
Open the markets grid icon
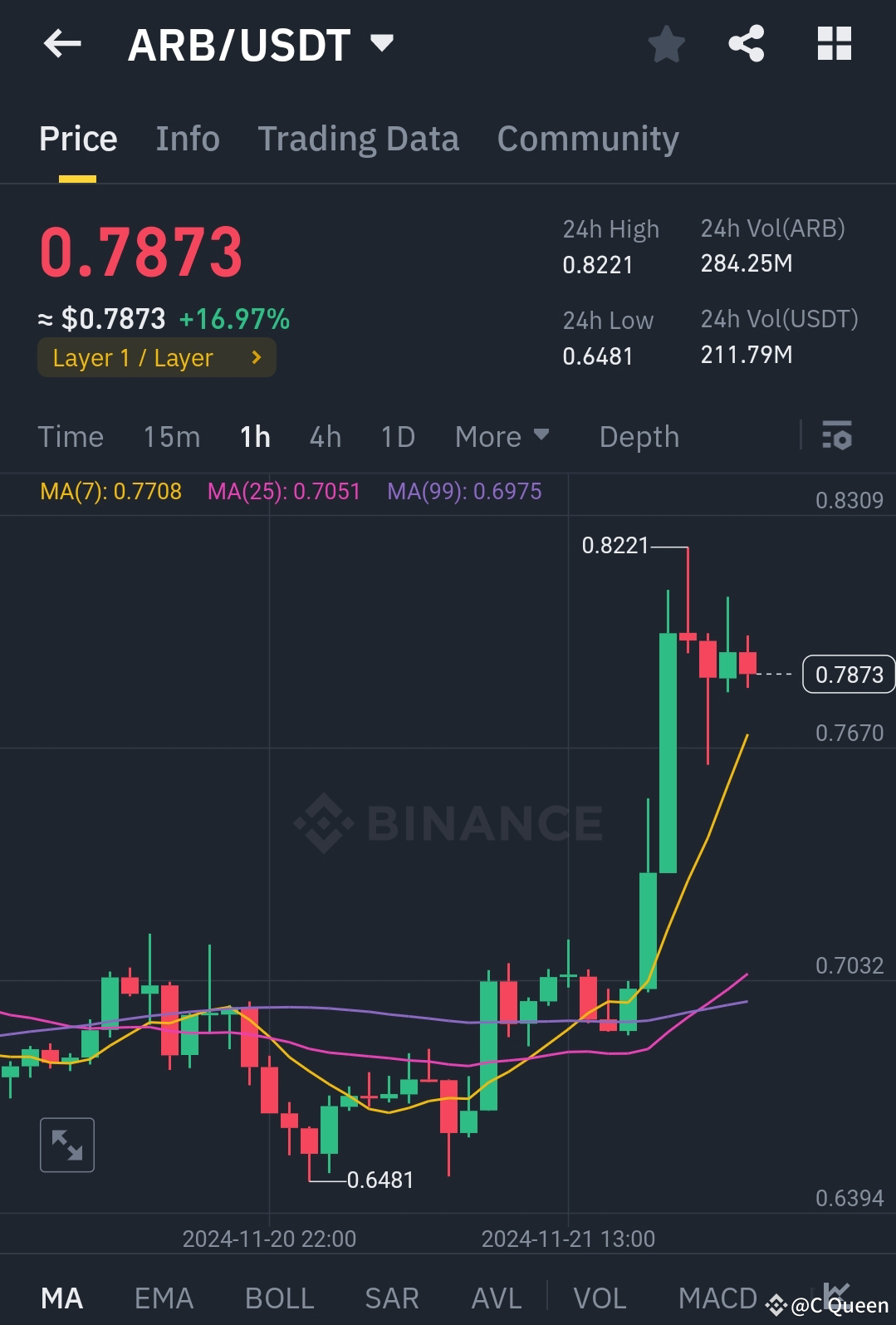coord(834,44)
